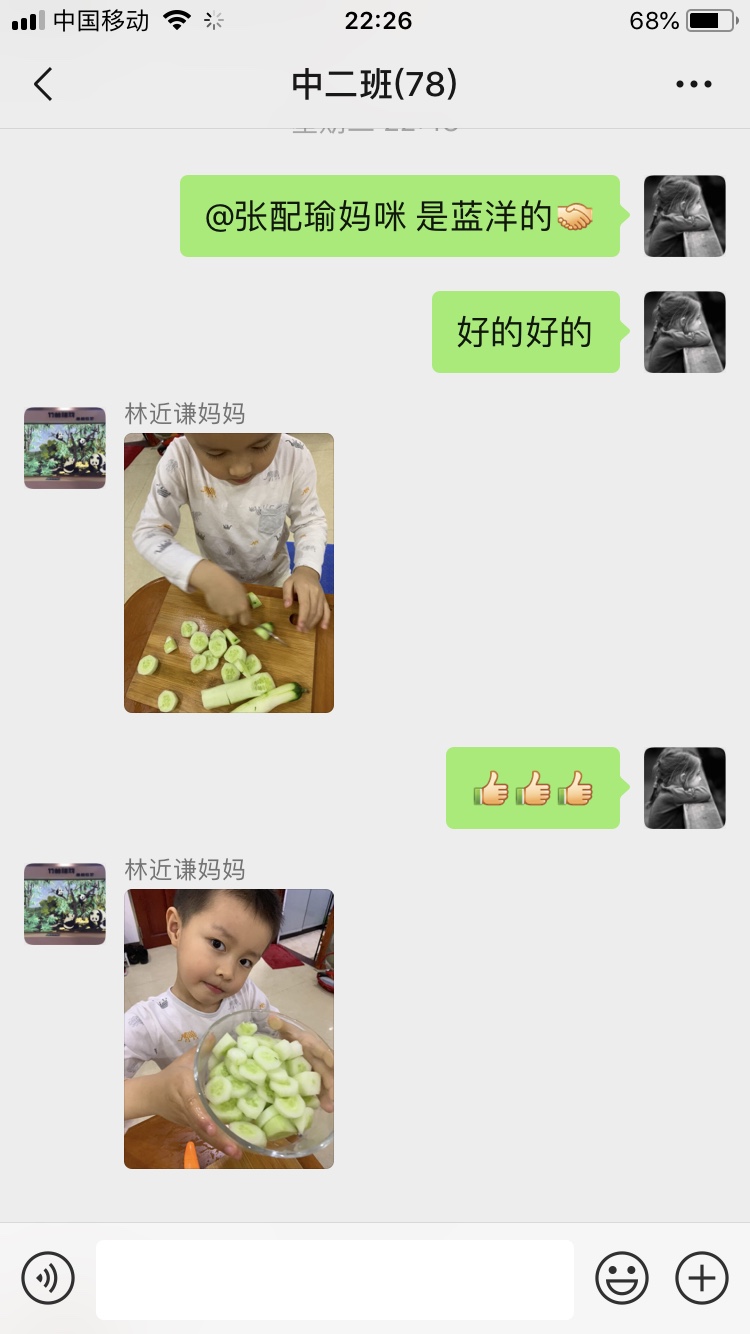750x1334 pixels.
Task: Switch to voice message input
Action: [x=48, y=1278]
